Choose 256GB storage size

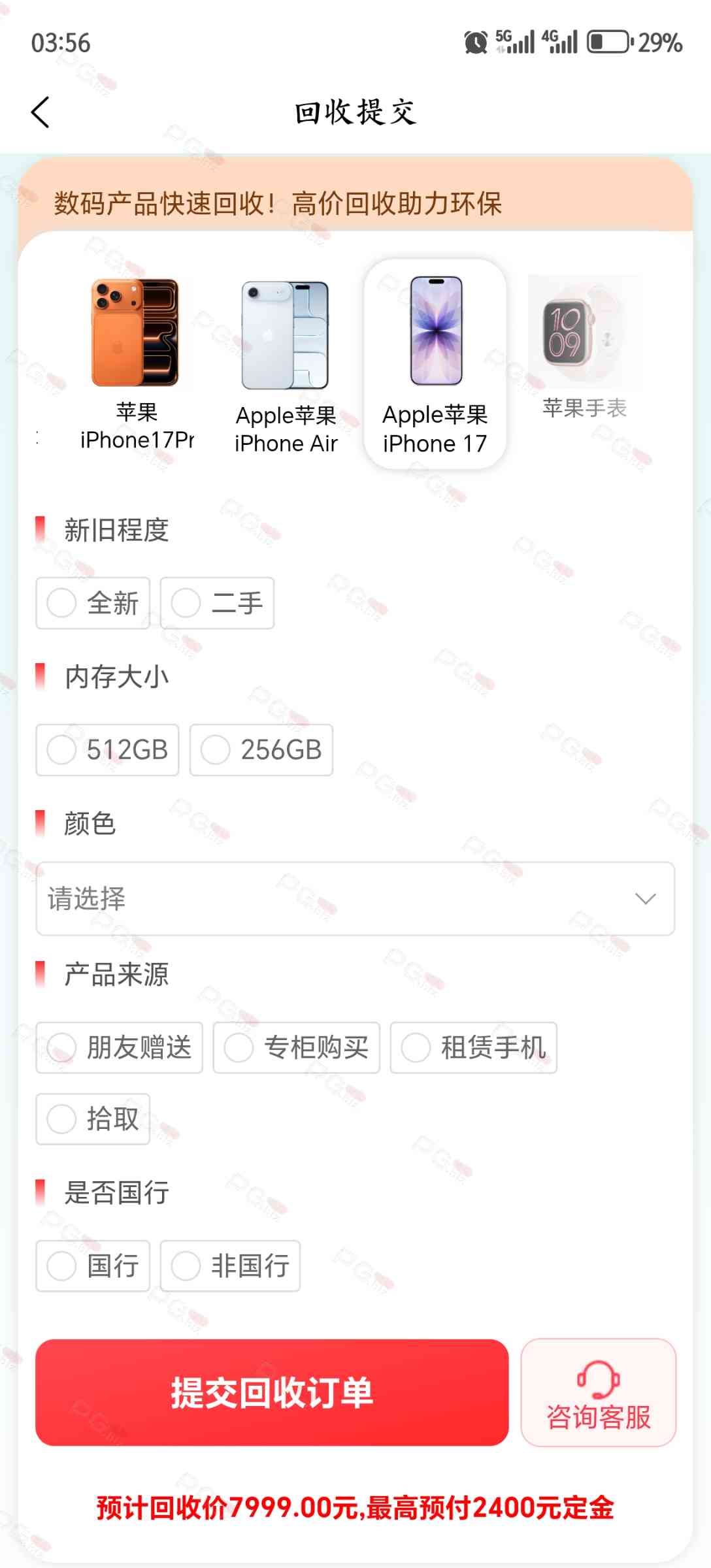tap(261, 750)
